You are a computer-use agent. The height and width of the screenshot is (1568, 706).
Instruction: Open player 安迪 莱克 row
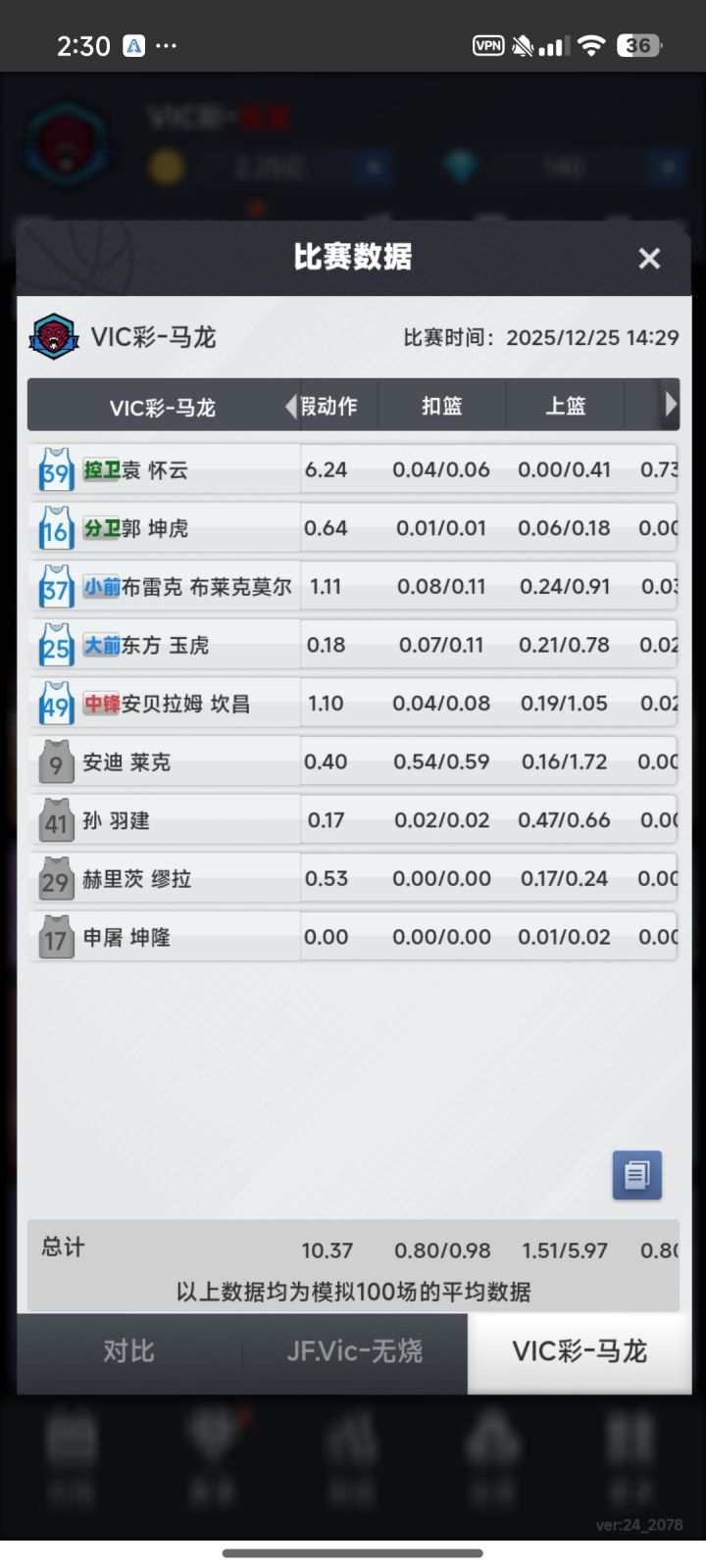pos(353,762)
